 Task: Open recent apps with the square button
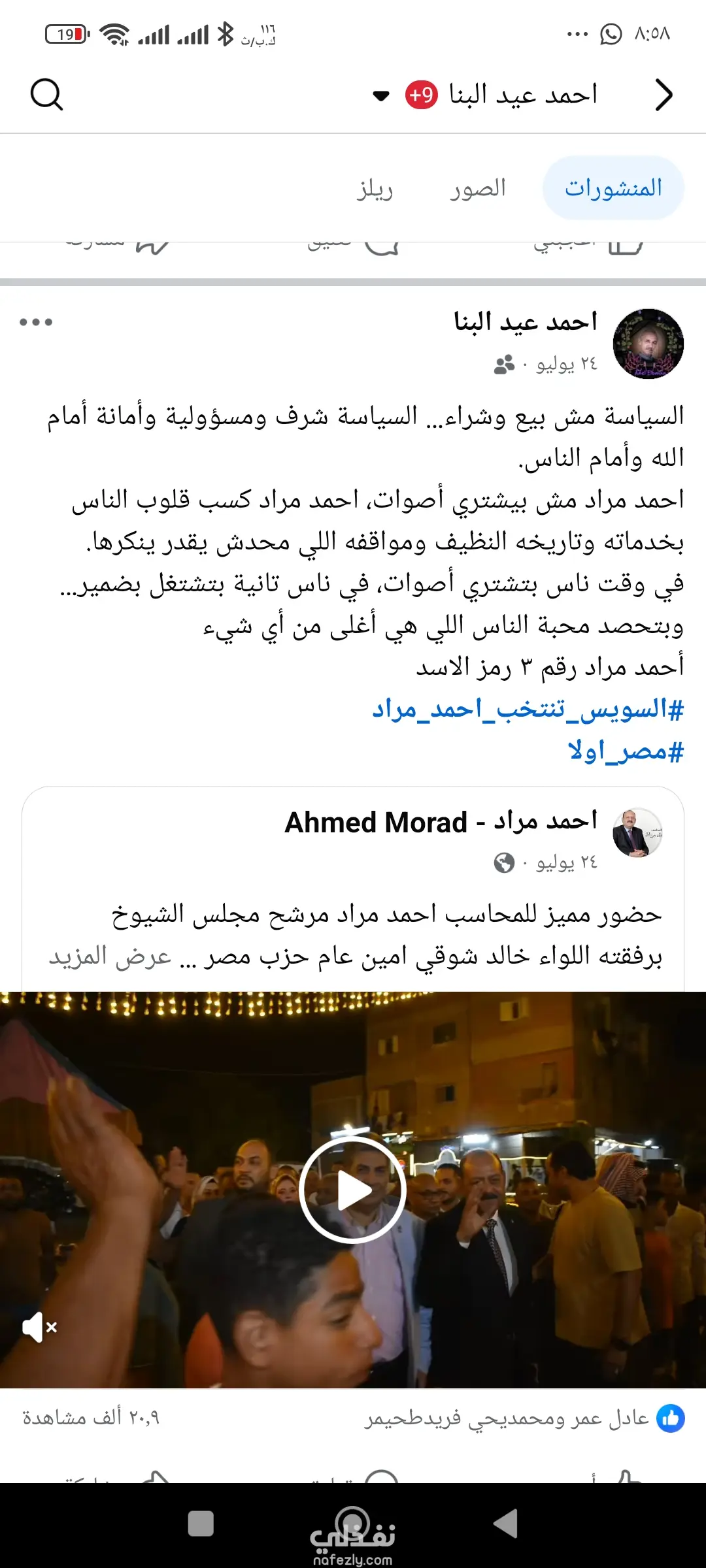(201, 1524)
